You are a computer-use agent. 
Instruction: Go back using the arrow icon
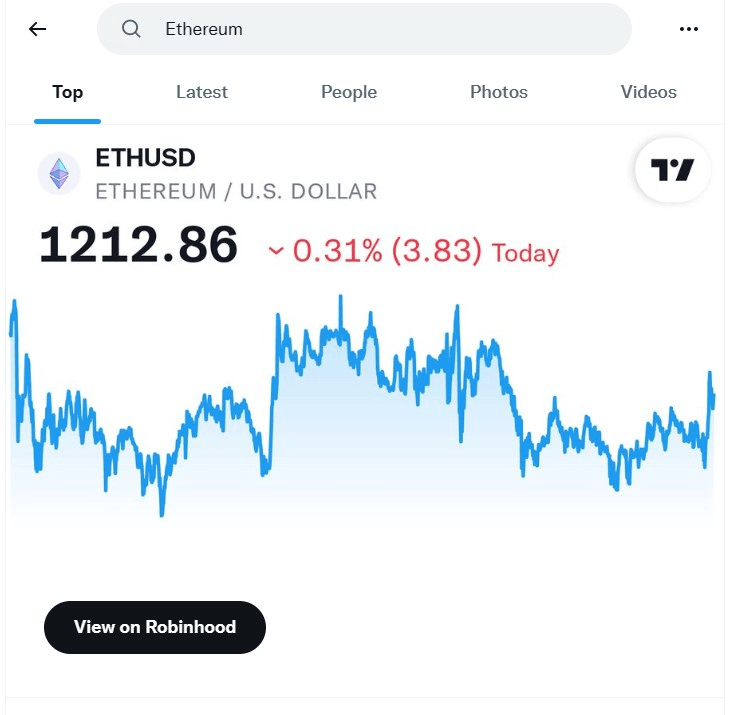point(38,29)
